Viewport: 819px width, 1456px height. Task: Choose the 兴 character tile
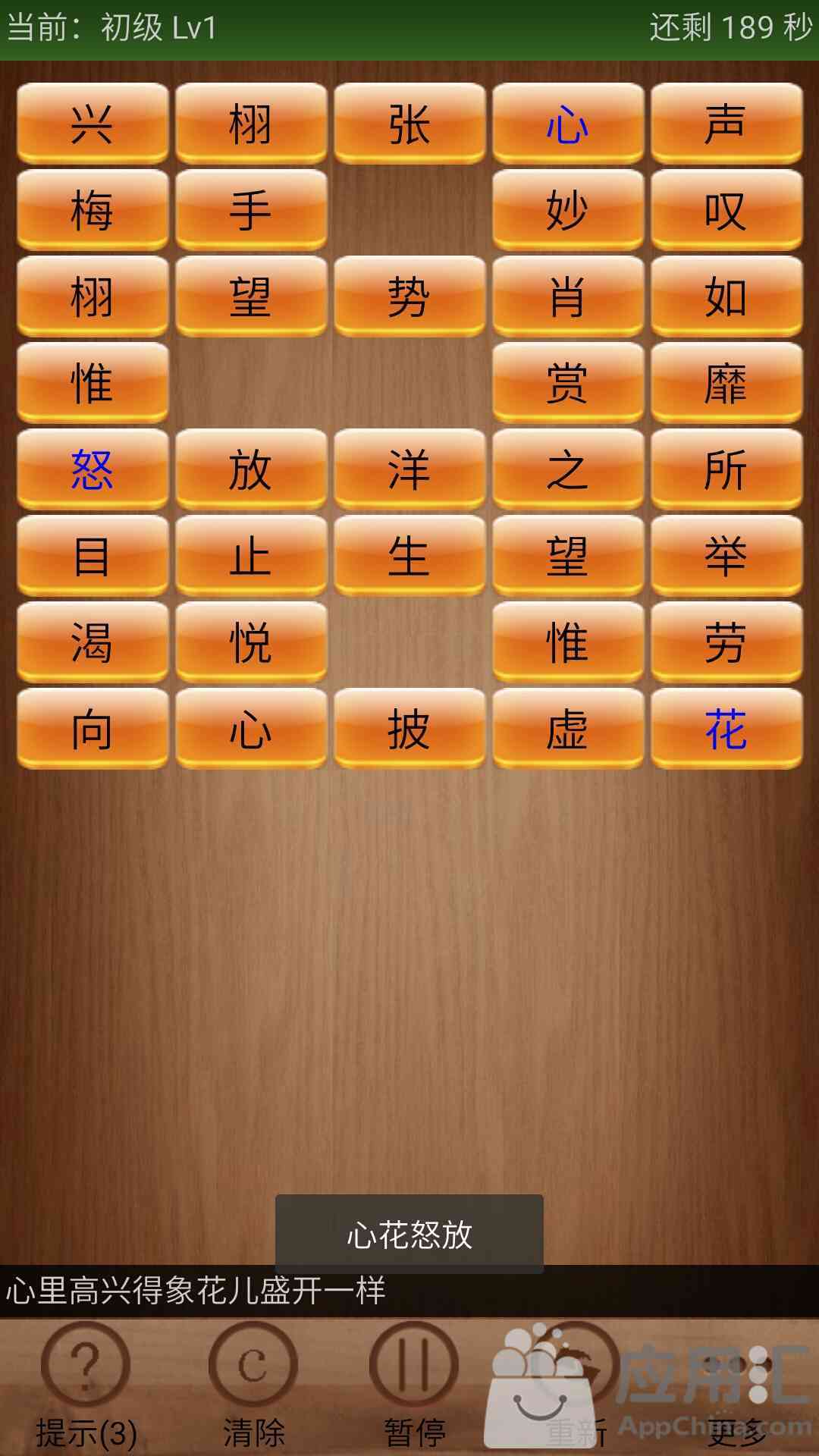tap(93, 124)
